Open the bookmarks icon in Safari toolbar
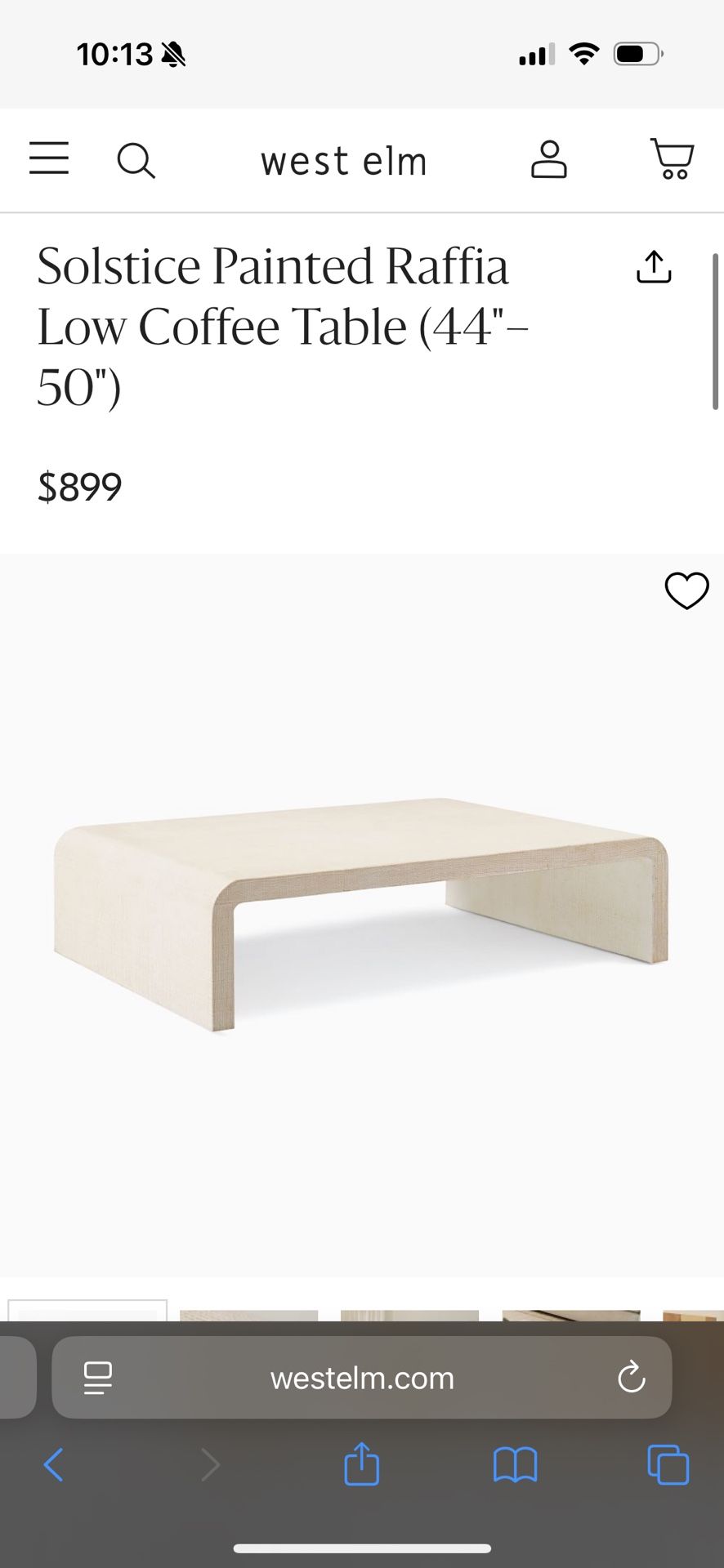This screenshot has width=724, height=1568. pyautogui.click(x=514, y=1464)
